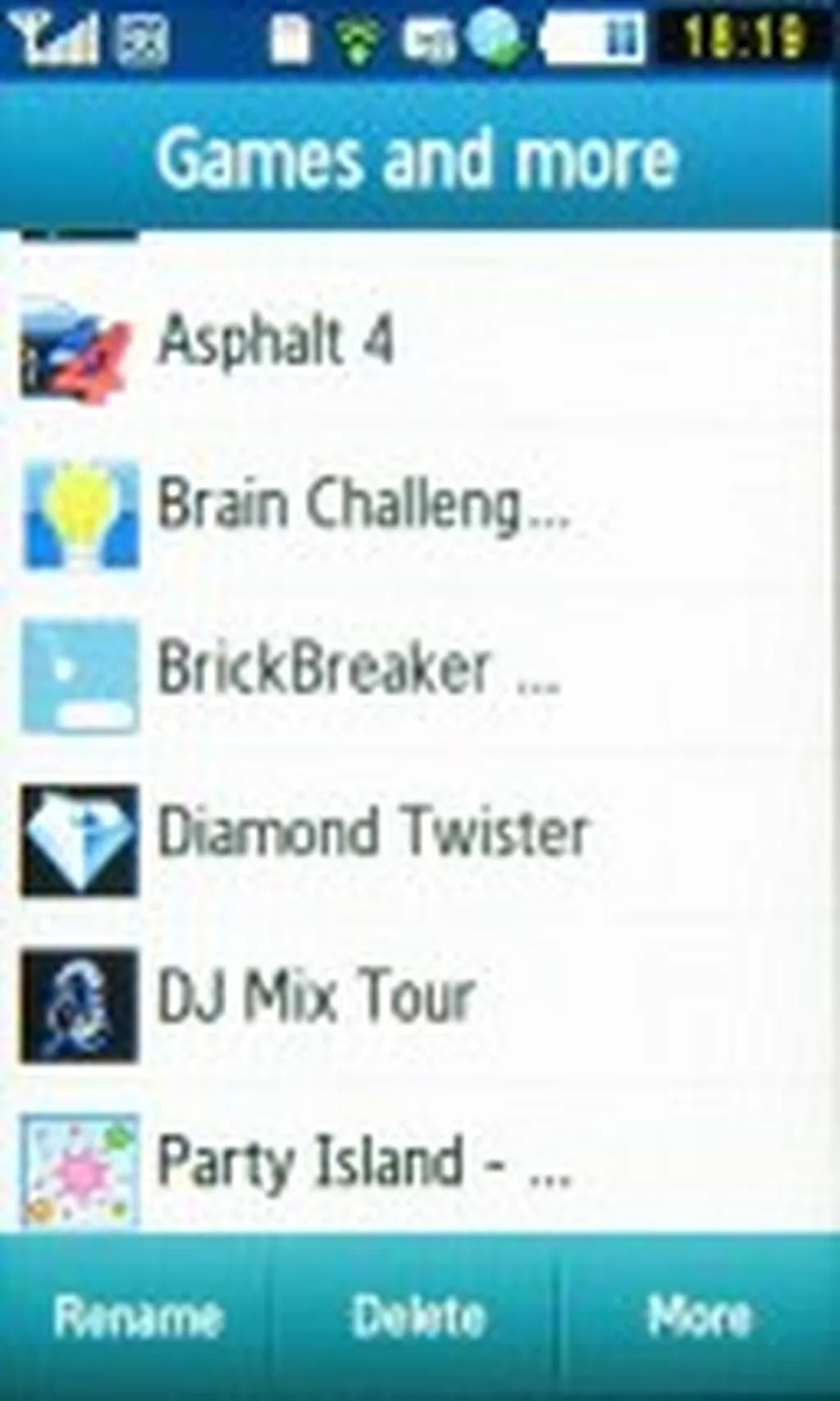Tap the Rename button
Viewport: 840px width, 1401px height.
pos(137,1316)
